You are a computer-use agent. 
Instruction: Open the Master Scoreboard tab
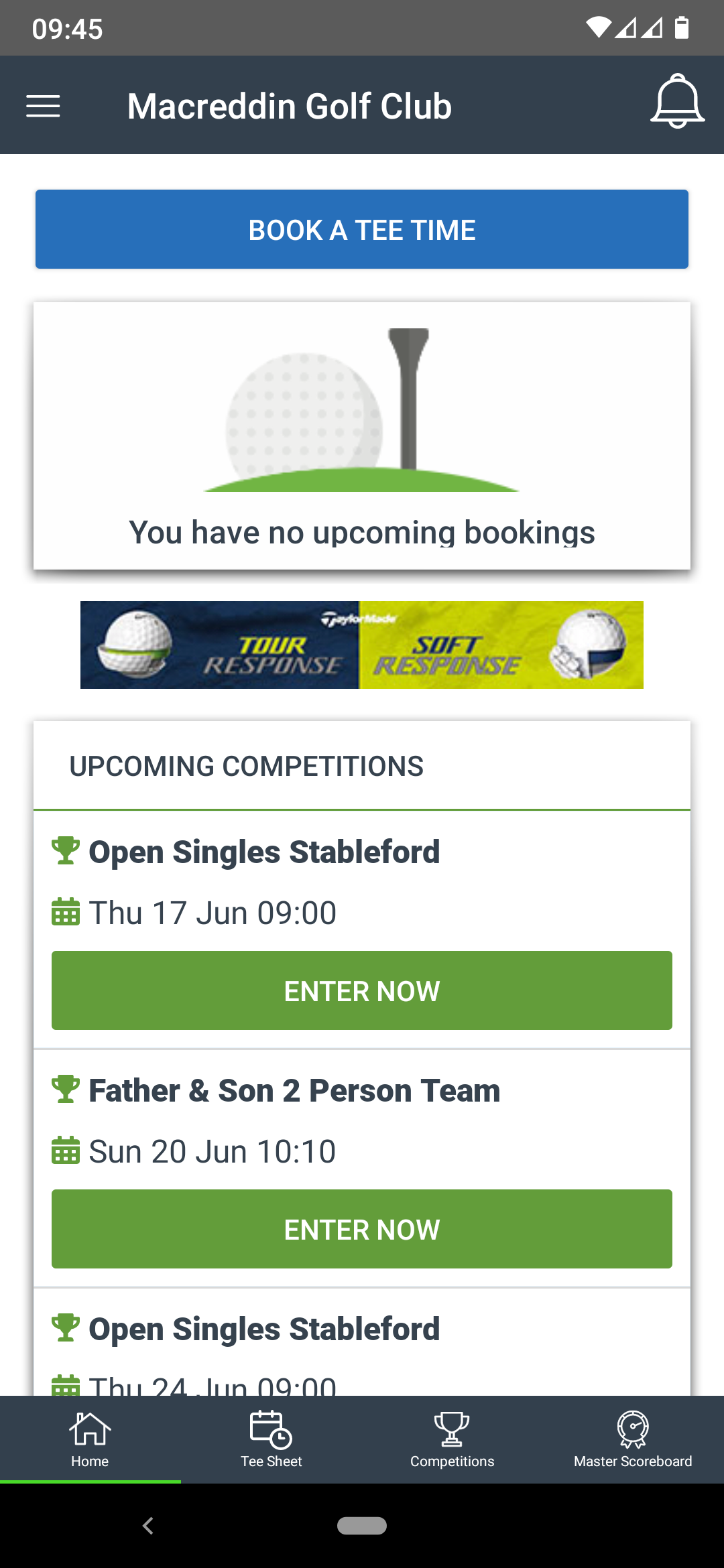pos(633,1439)
